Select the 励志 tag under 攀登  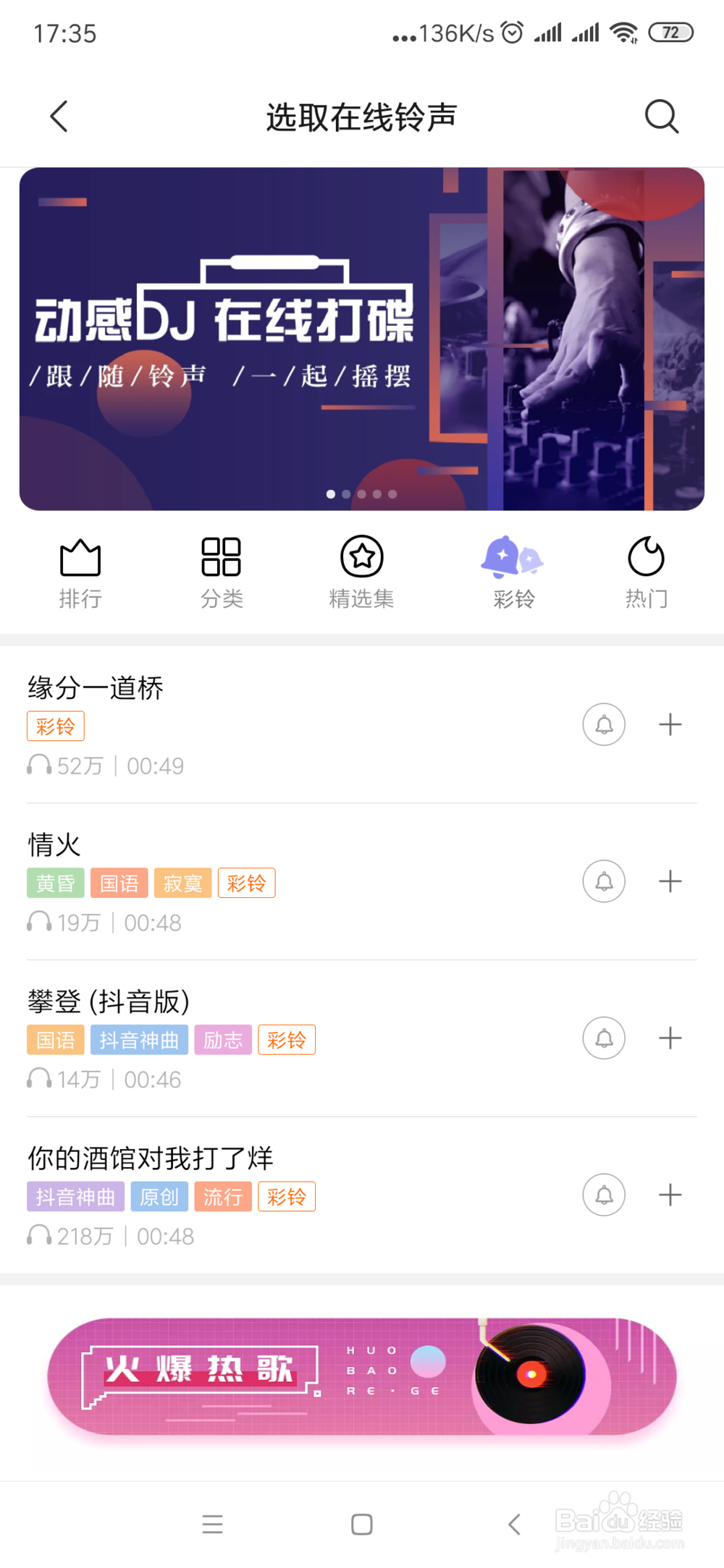(x=223, y=1040)
